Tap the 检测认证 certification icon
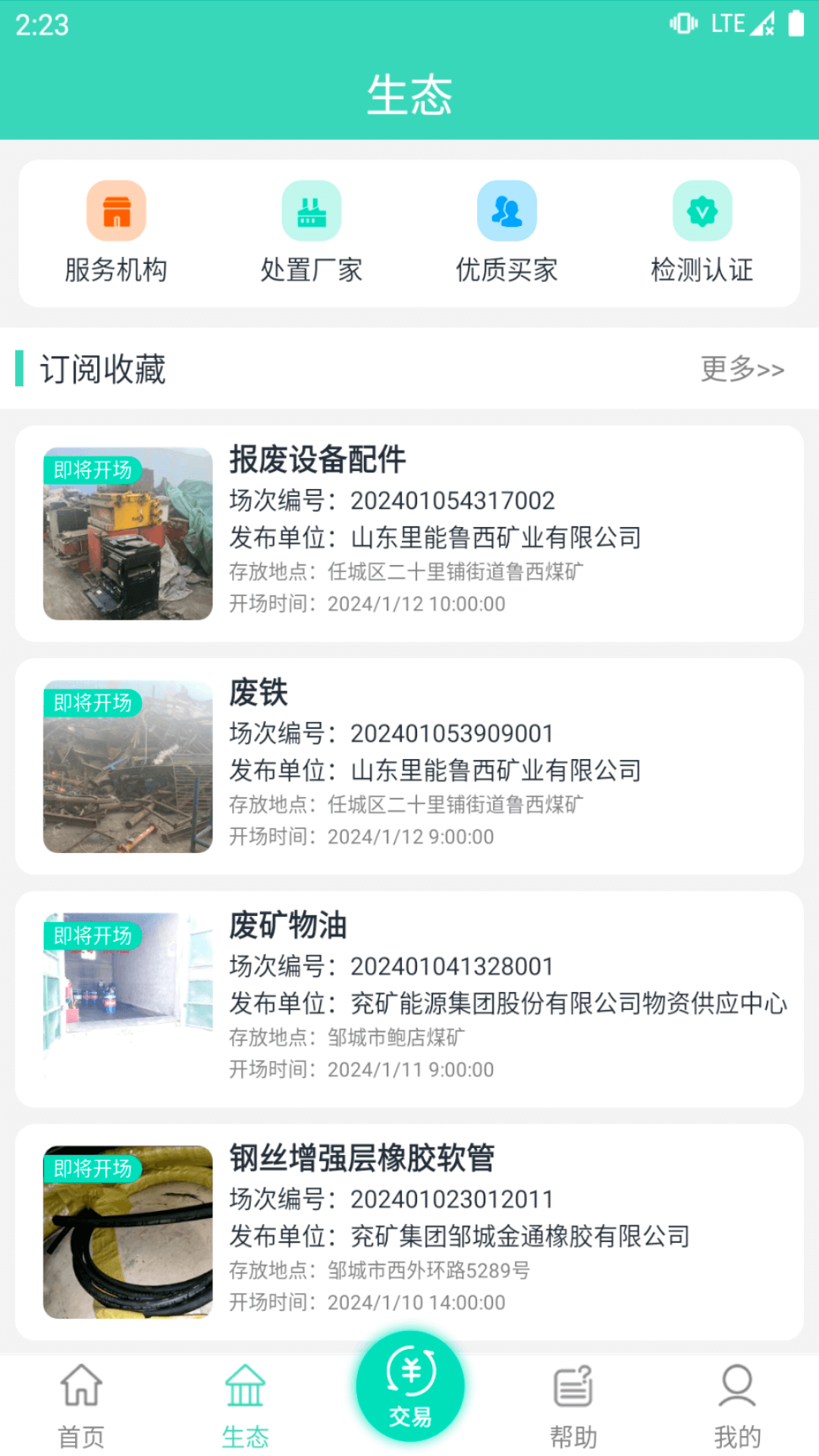 coord(700,227)
